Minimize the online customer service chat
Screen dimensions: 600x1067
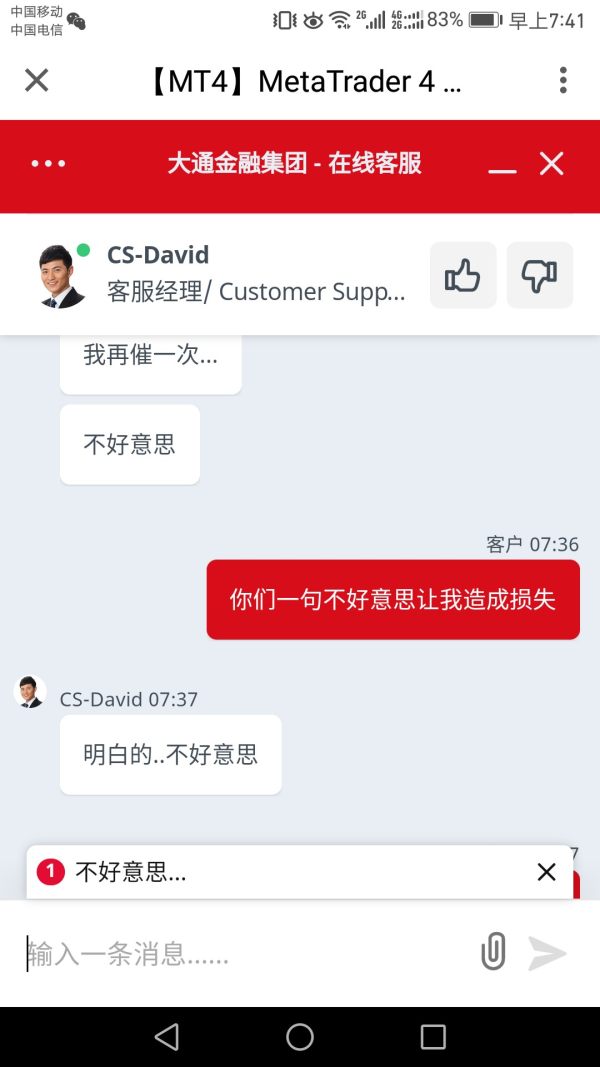(502, 166)
